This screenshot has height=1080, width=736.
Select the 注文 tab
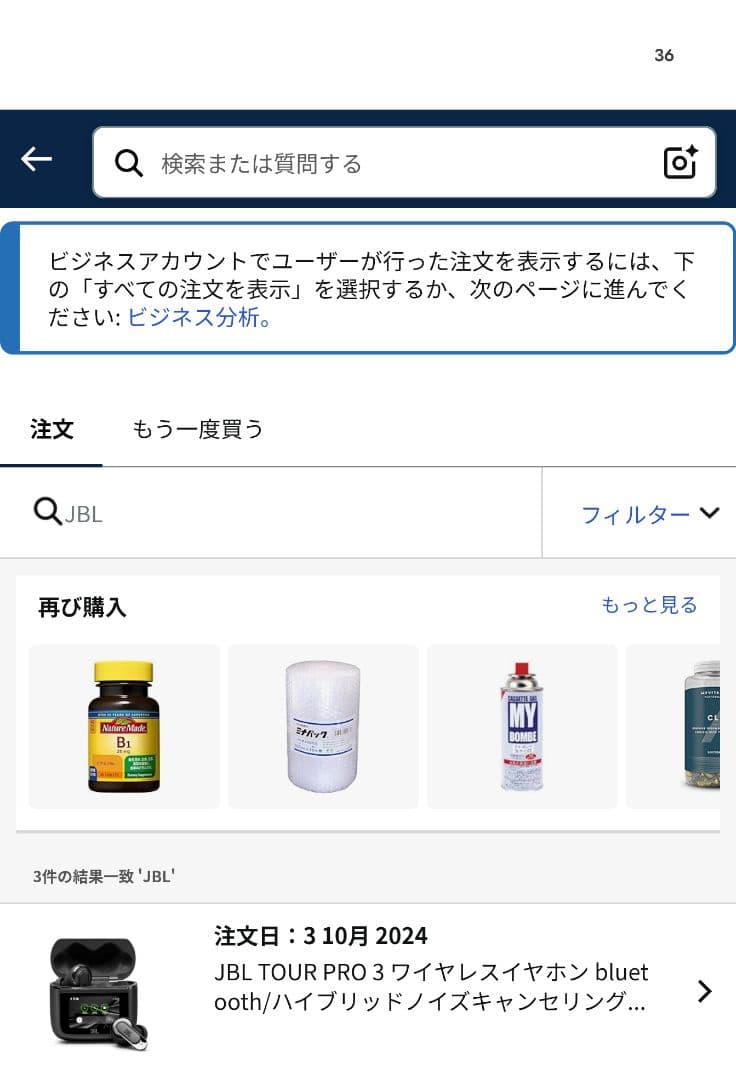click(52, 429)
